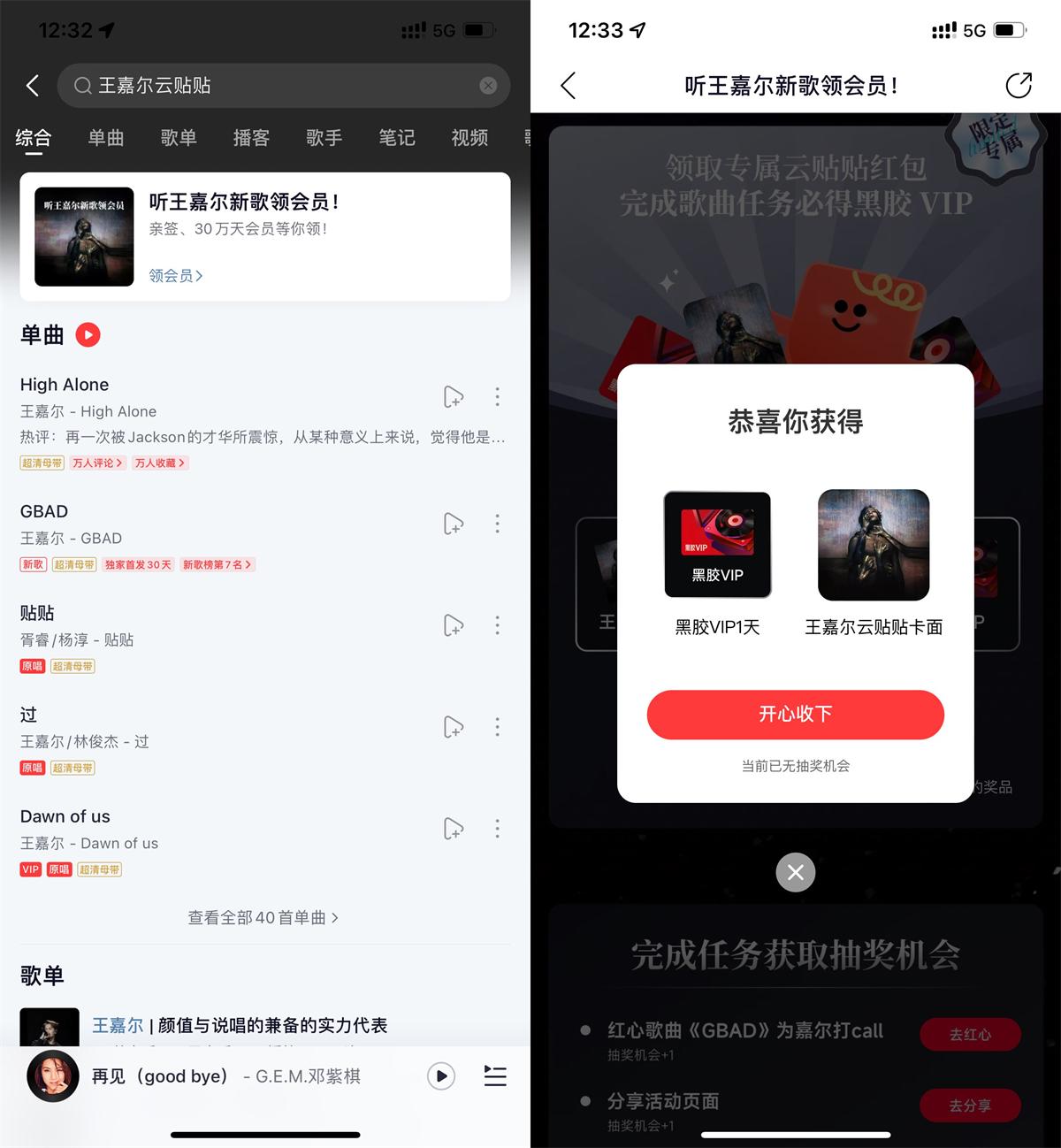Add 贴贴 to the play queue
The height and width of the screenshot is (1148, 1061).
(453, 625)
